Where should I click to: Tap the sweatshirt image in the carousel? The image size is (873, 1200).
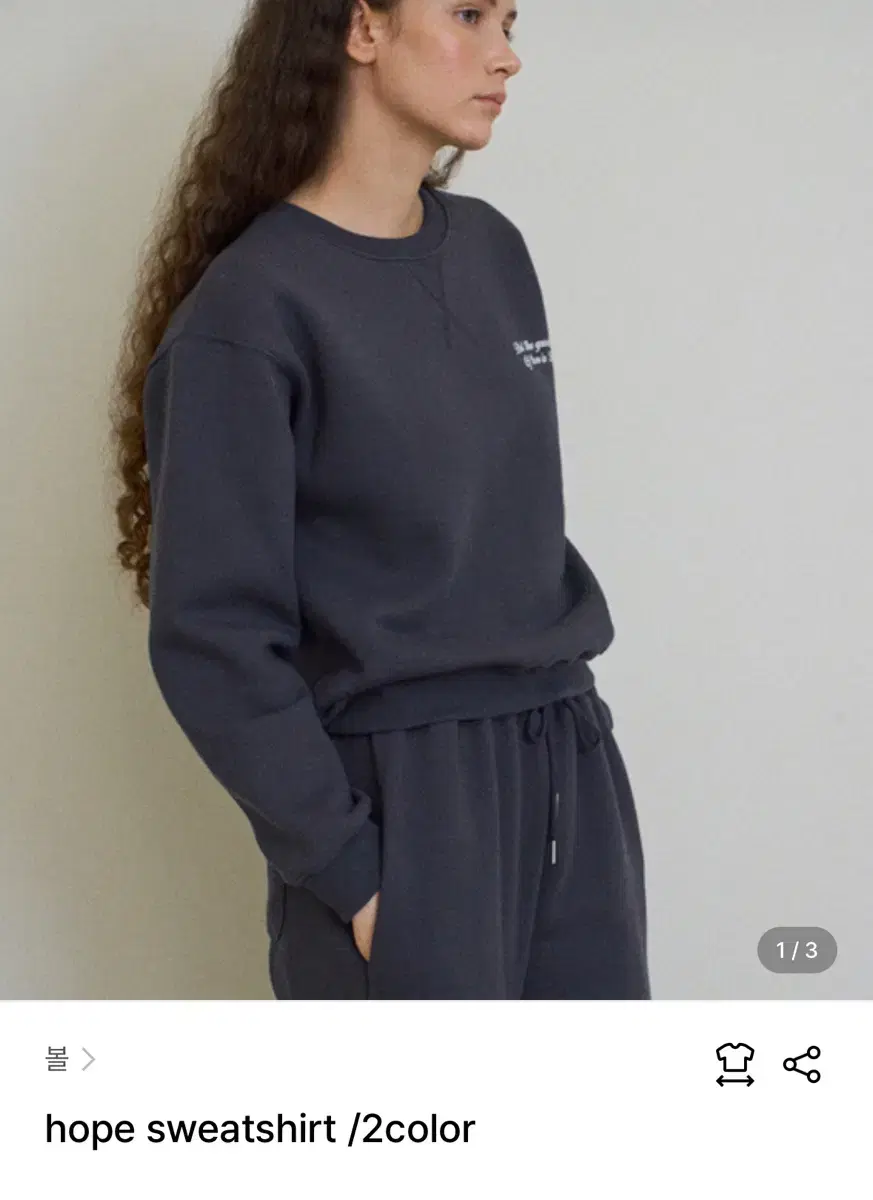436,500
